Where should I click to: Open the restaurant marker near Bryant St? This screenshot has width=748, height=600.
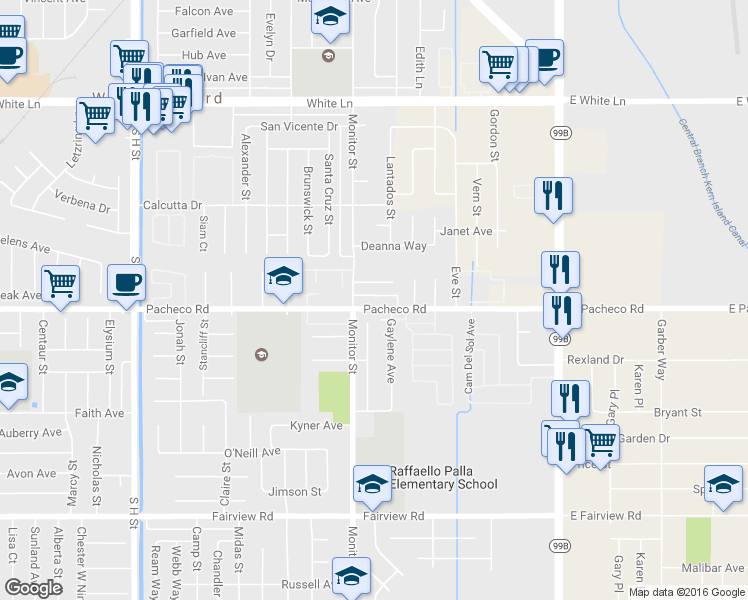[571, 402]
